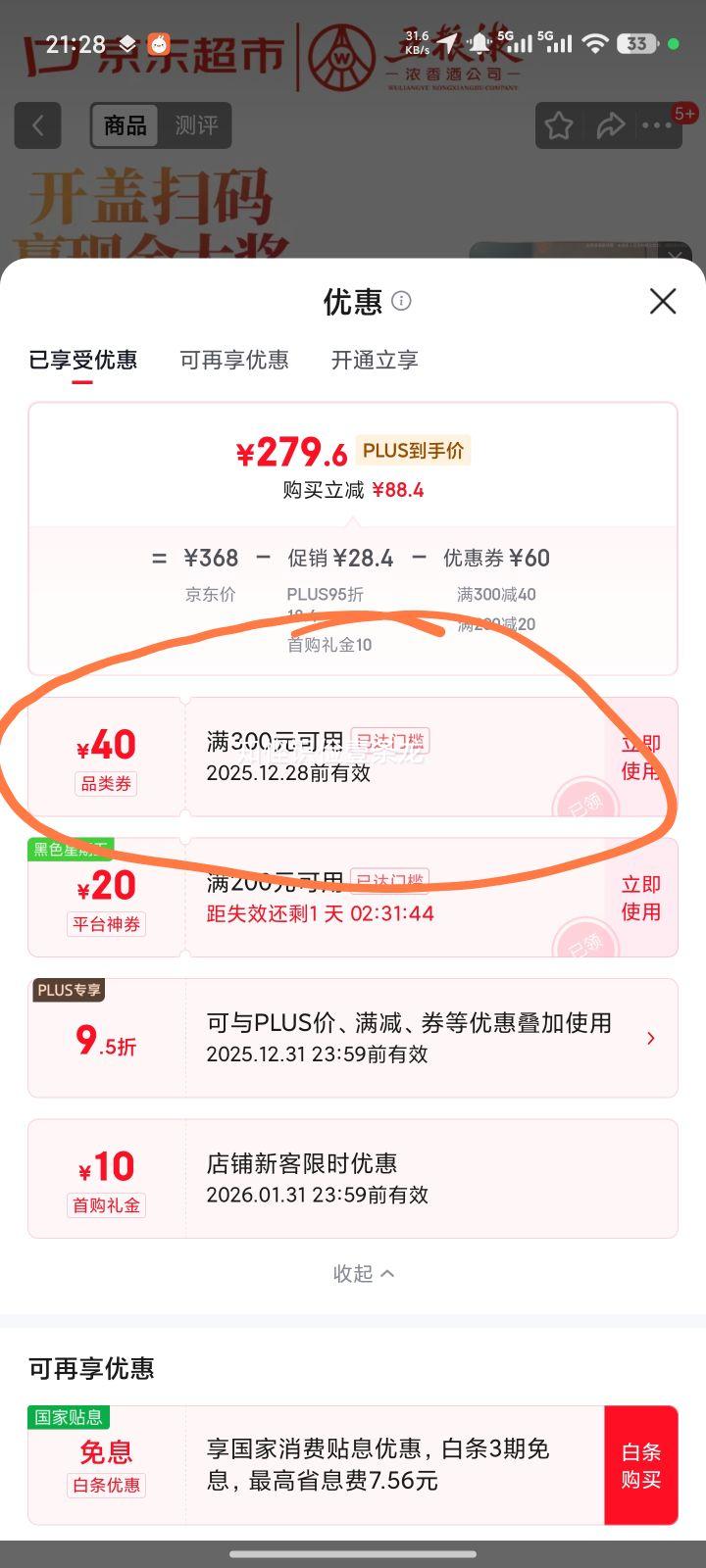Click the back arrow at top left
706x1568 pixels.
pos(37,125)
